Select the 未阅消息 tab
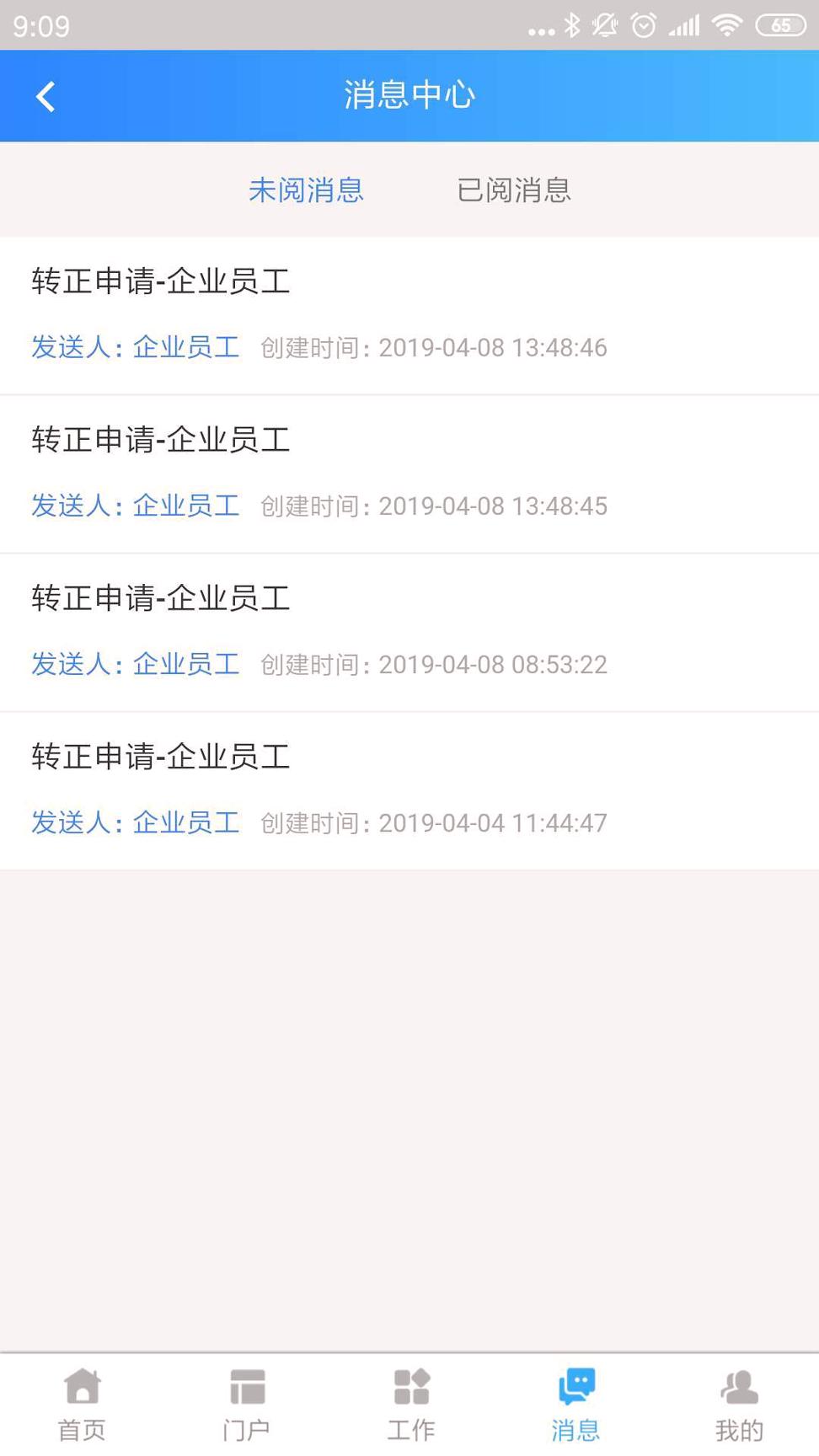This screenshot has width=819, height=1456. tap(307, 190)
